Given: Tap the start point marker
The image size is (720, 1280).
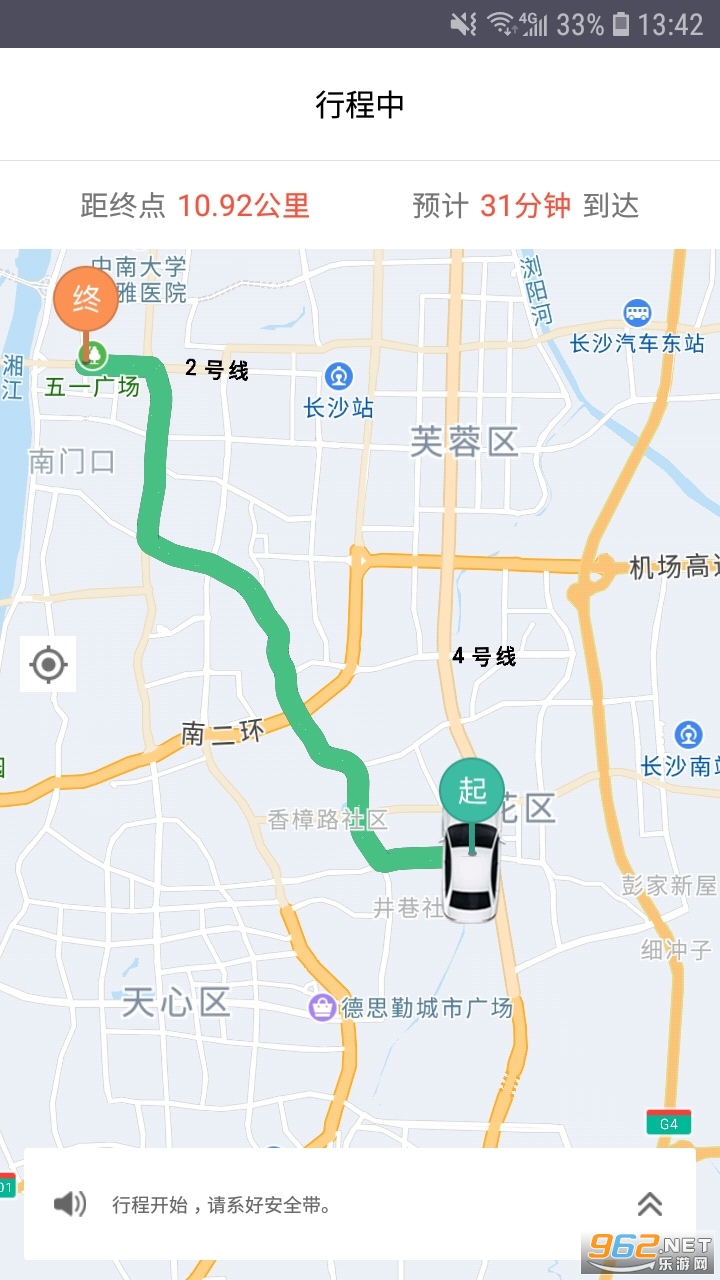Looking at the screenshot, I should pos(472,792).
